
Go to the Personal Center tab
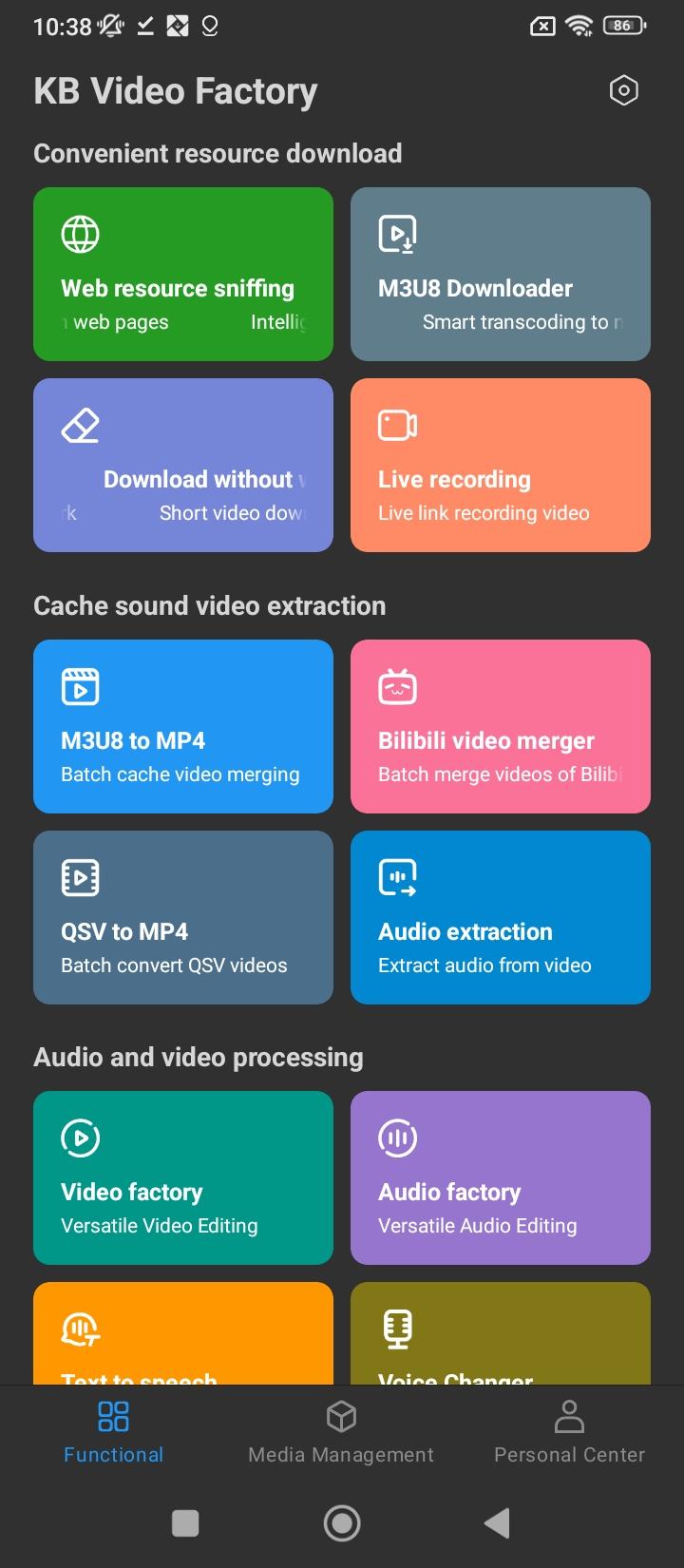tap(569, 1432)
